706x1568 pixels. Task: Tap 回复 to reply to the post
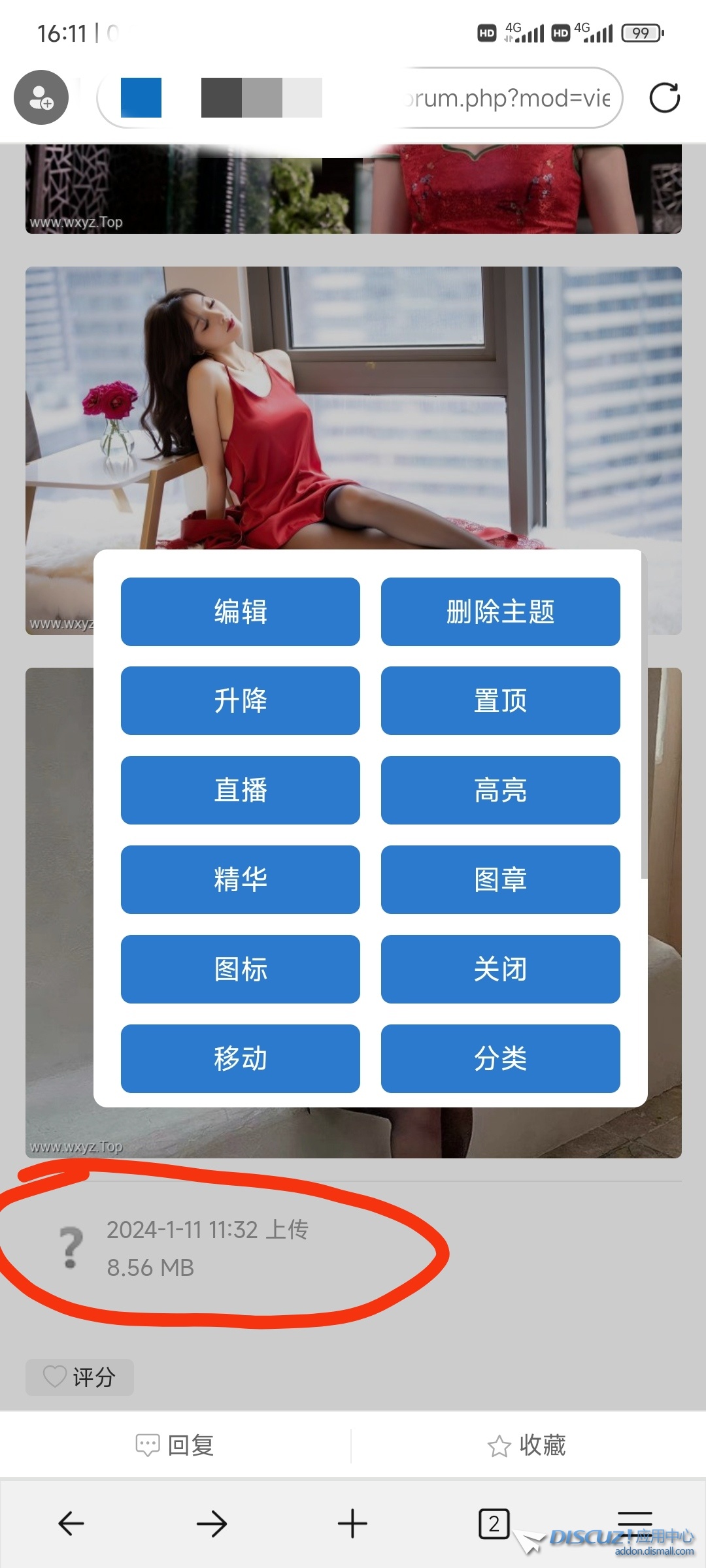(175, 1445)
